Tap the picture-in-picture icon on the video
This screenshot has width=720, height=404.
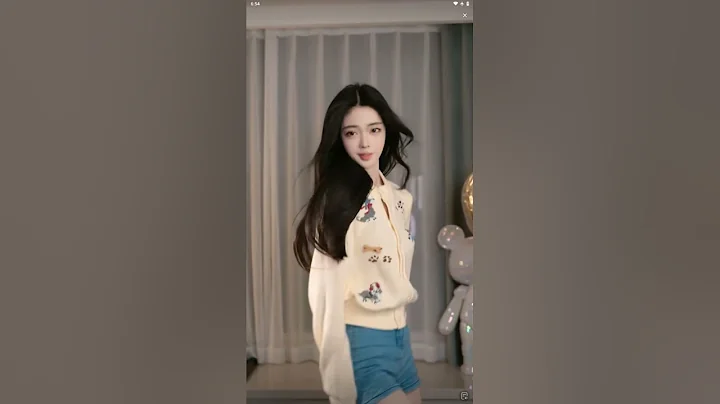tap(464, 395)
